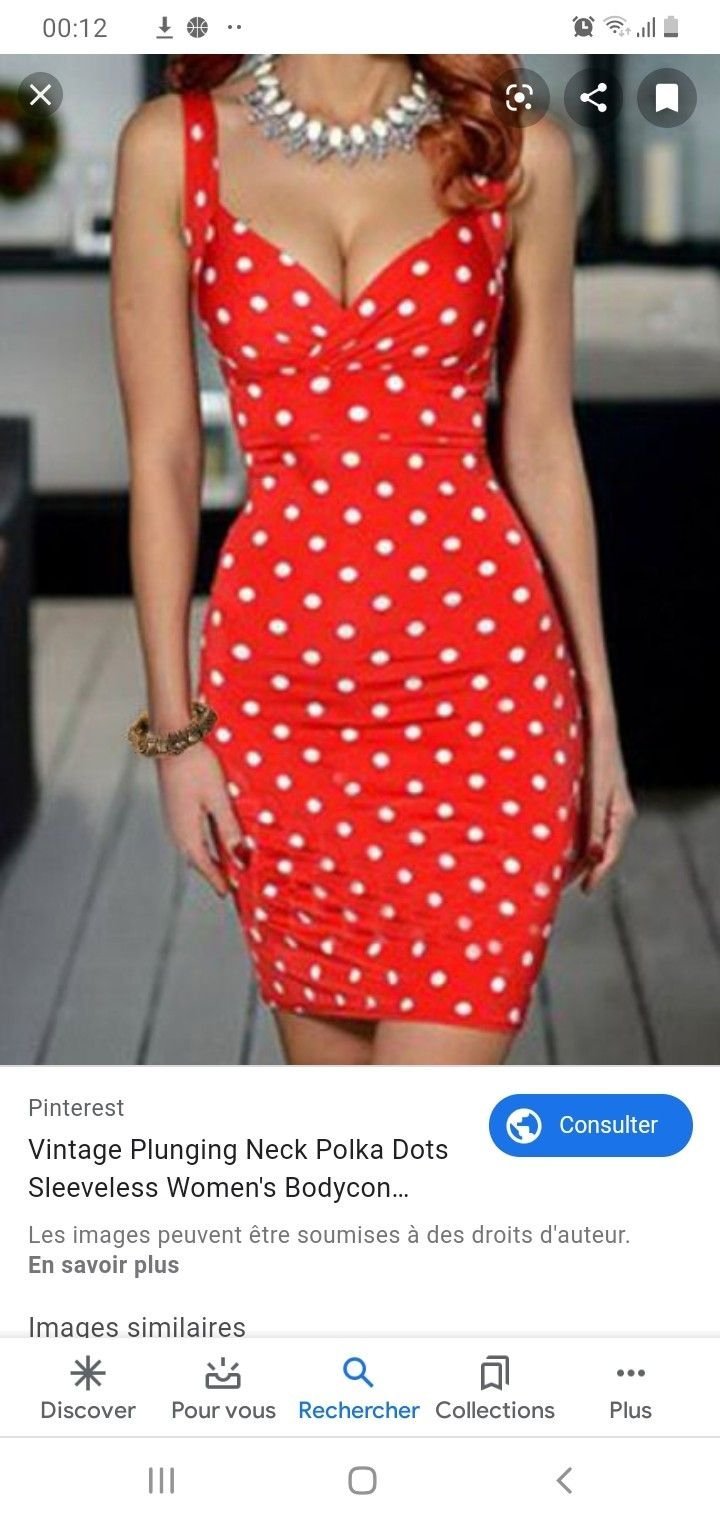This screenshot has width=720, height=1520.
Task: Tap the Consulter button
Action: coord(590,1125)
